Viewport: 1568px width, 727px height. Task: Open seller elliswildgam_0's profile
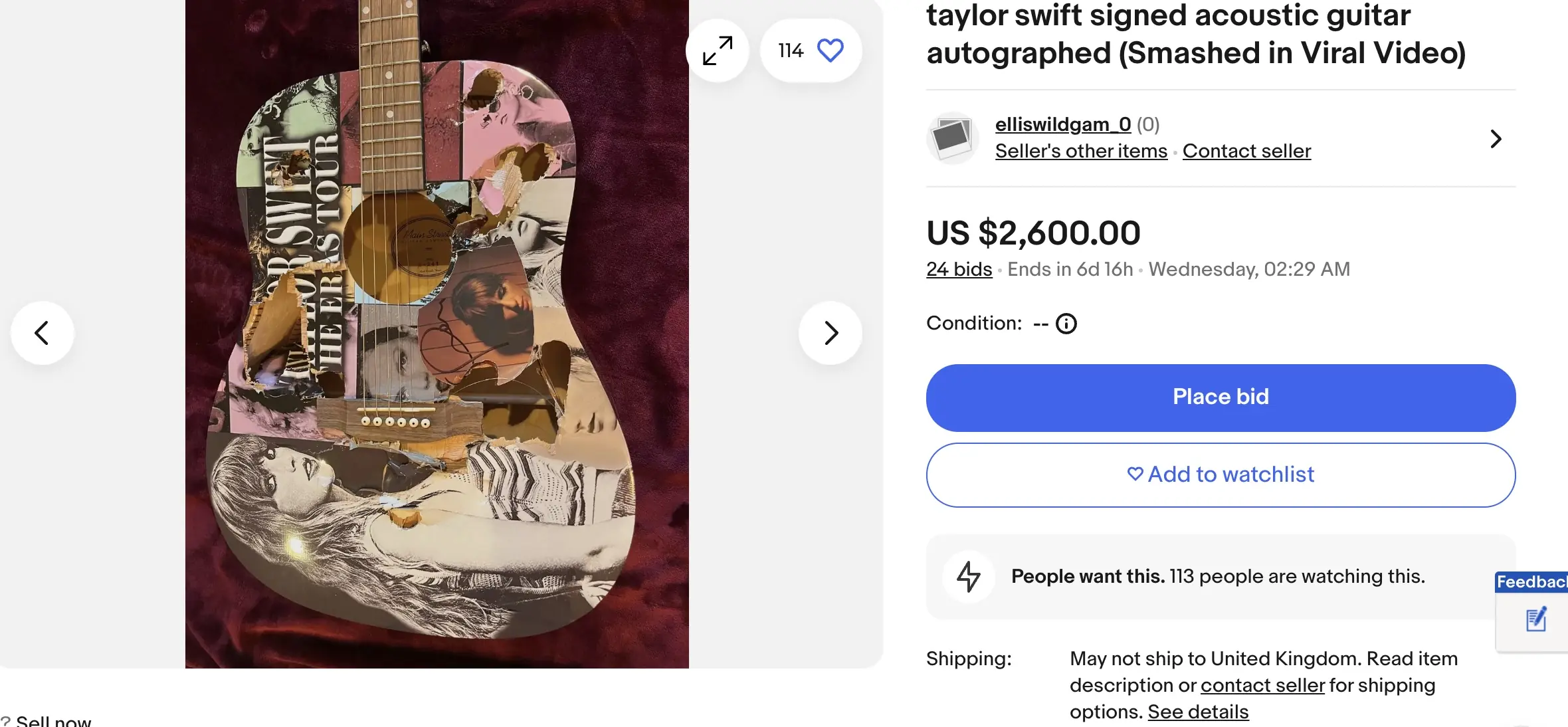tap(1062, 124)
